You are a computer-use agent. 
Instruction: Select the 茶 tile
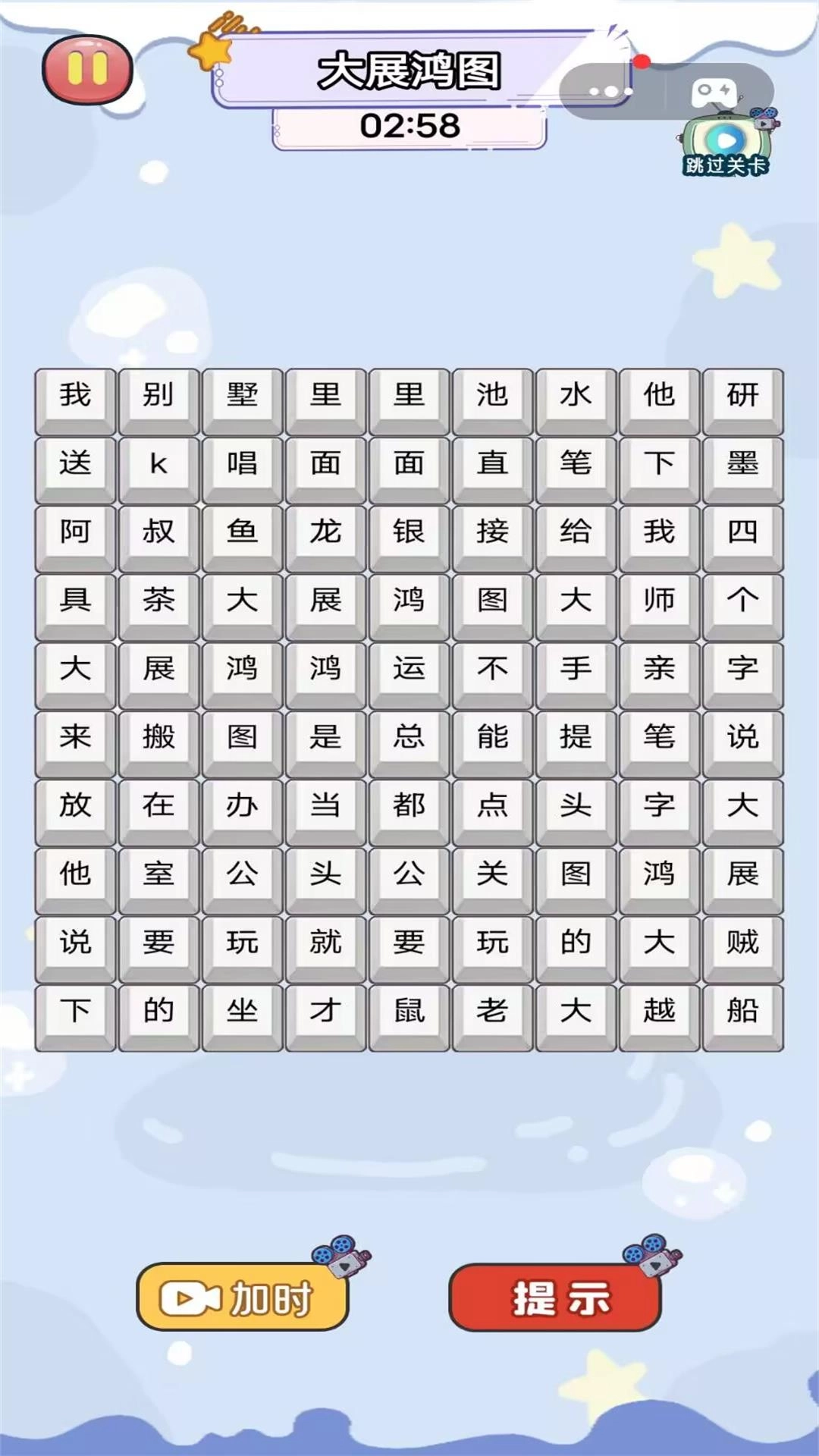(158, 600)
